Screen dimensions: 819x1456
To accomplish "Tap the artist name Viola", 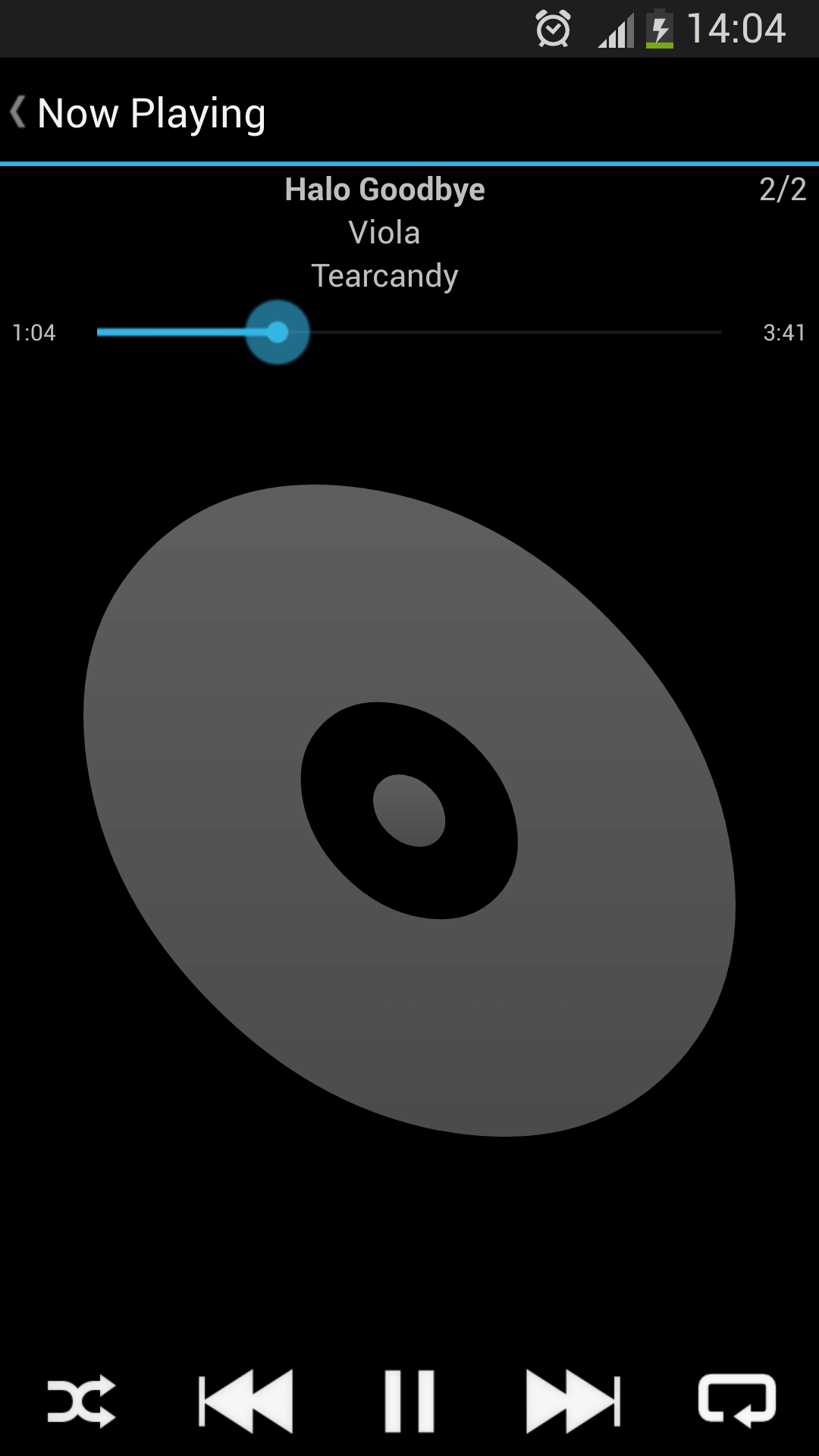I will [x=384, y=233].
